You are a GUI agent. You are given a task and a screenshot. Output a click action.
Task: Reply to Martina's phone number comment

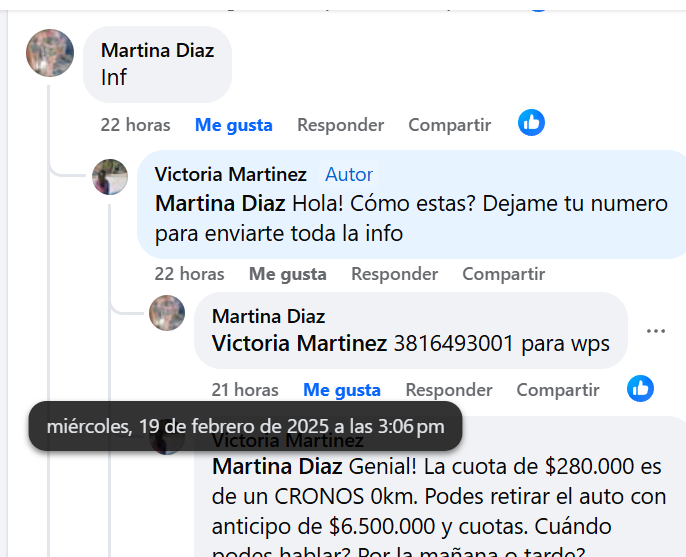point(448,390)
